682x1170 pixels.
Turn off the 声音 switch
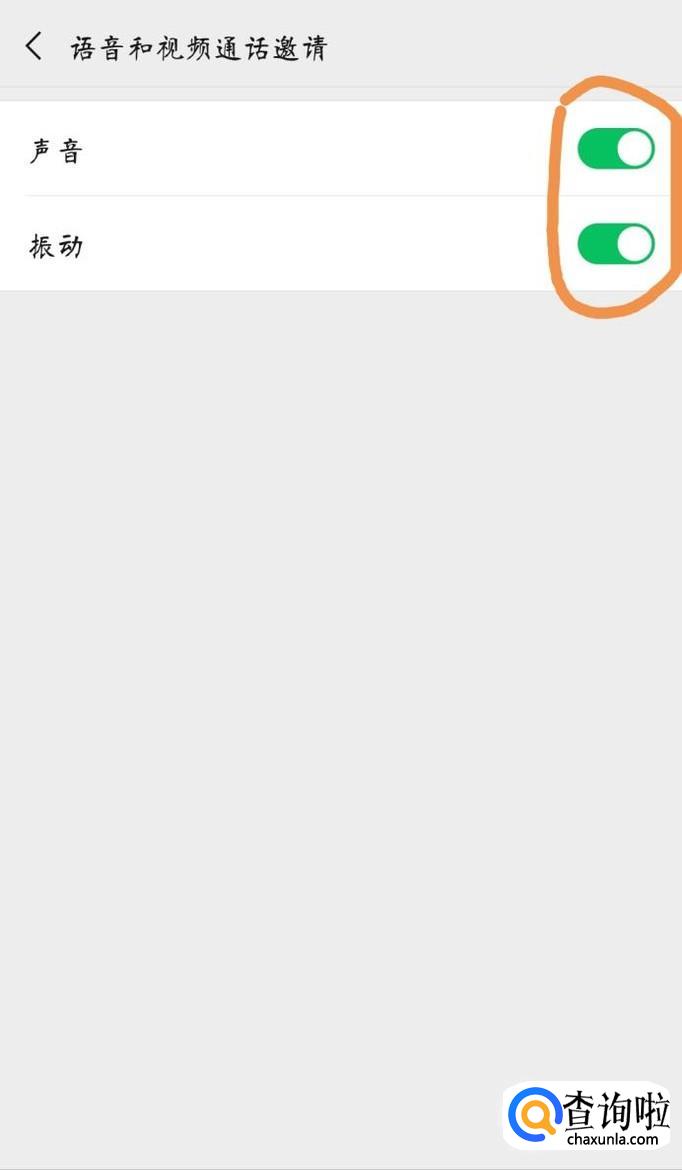coord(615,149)
